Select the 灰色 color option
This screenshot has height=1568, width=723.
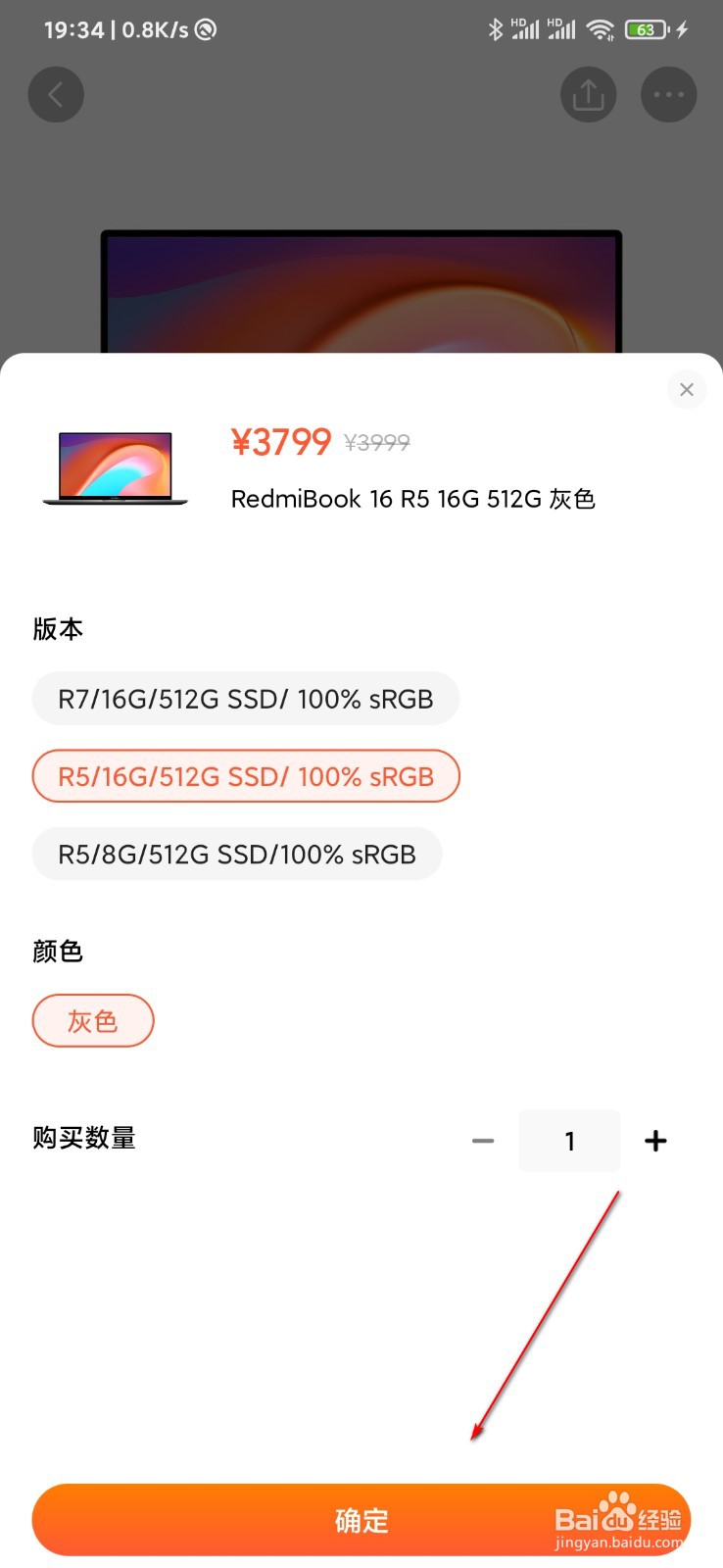click(x=93, y=1021)
